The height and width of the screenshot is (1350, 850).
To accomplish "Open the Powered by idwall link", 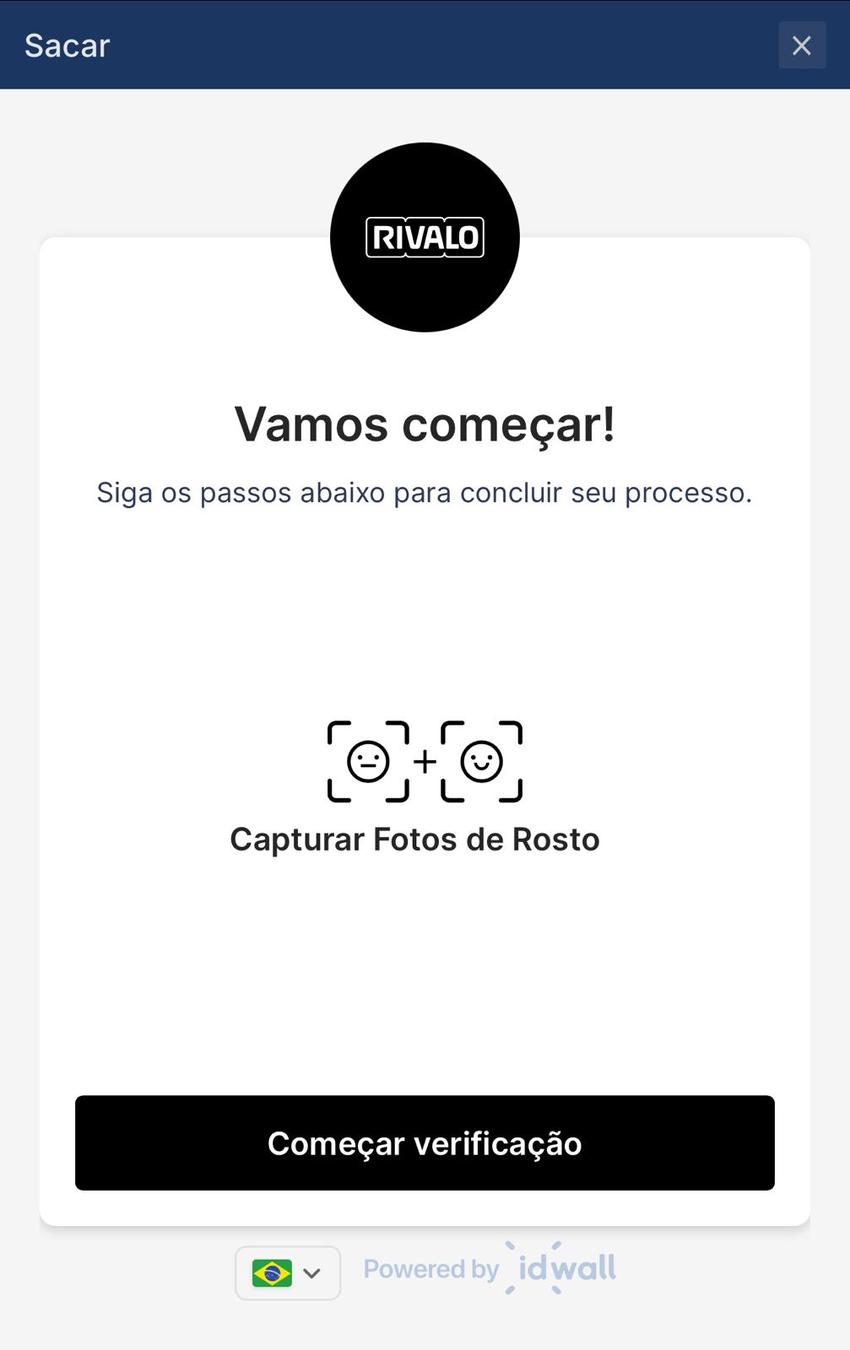I will [488, 1267].
